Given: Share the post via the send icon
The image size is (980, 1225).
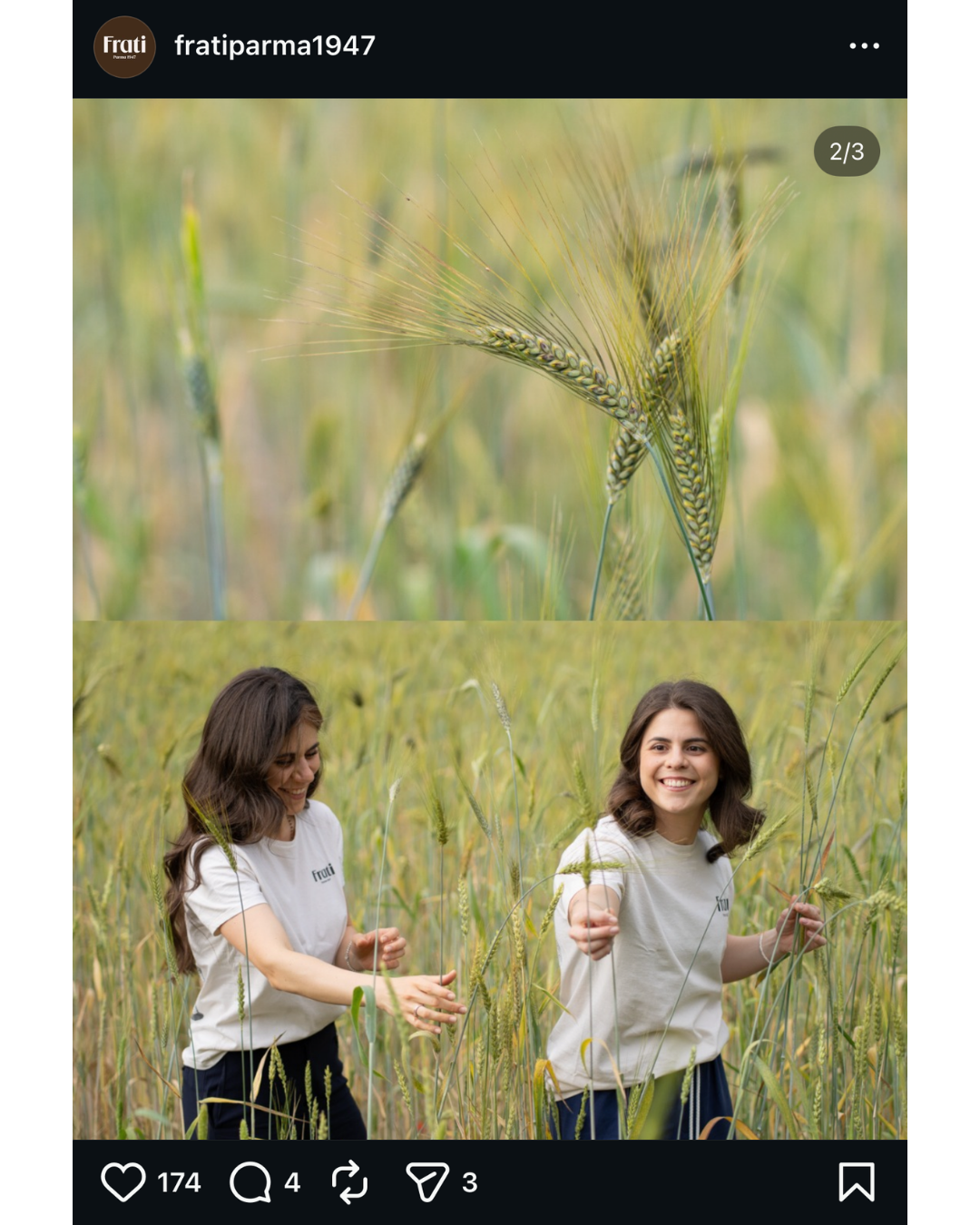Looking at the screenshot, I should coord(427,1181).
